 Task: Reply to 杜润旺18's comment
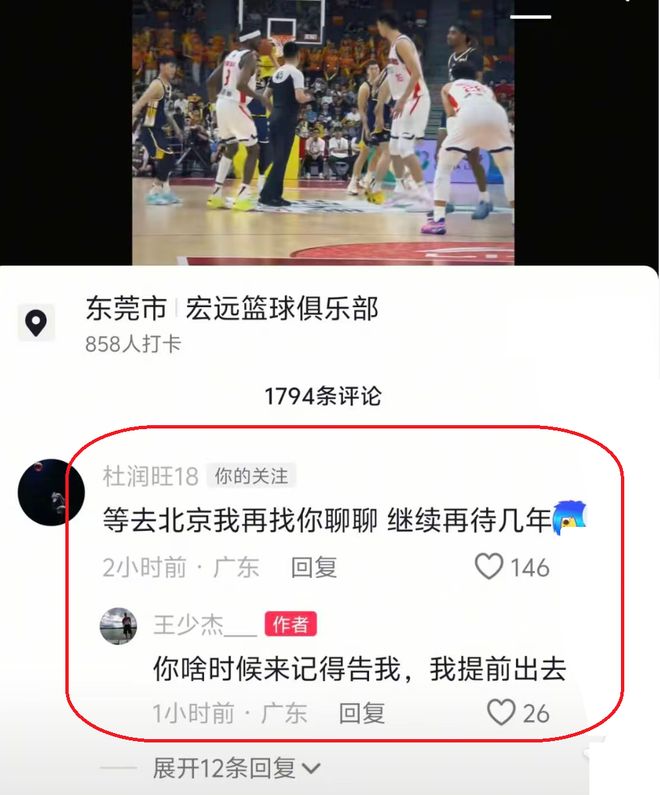click(x=314, y=567)
